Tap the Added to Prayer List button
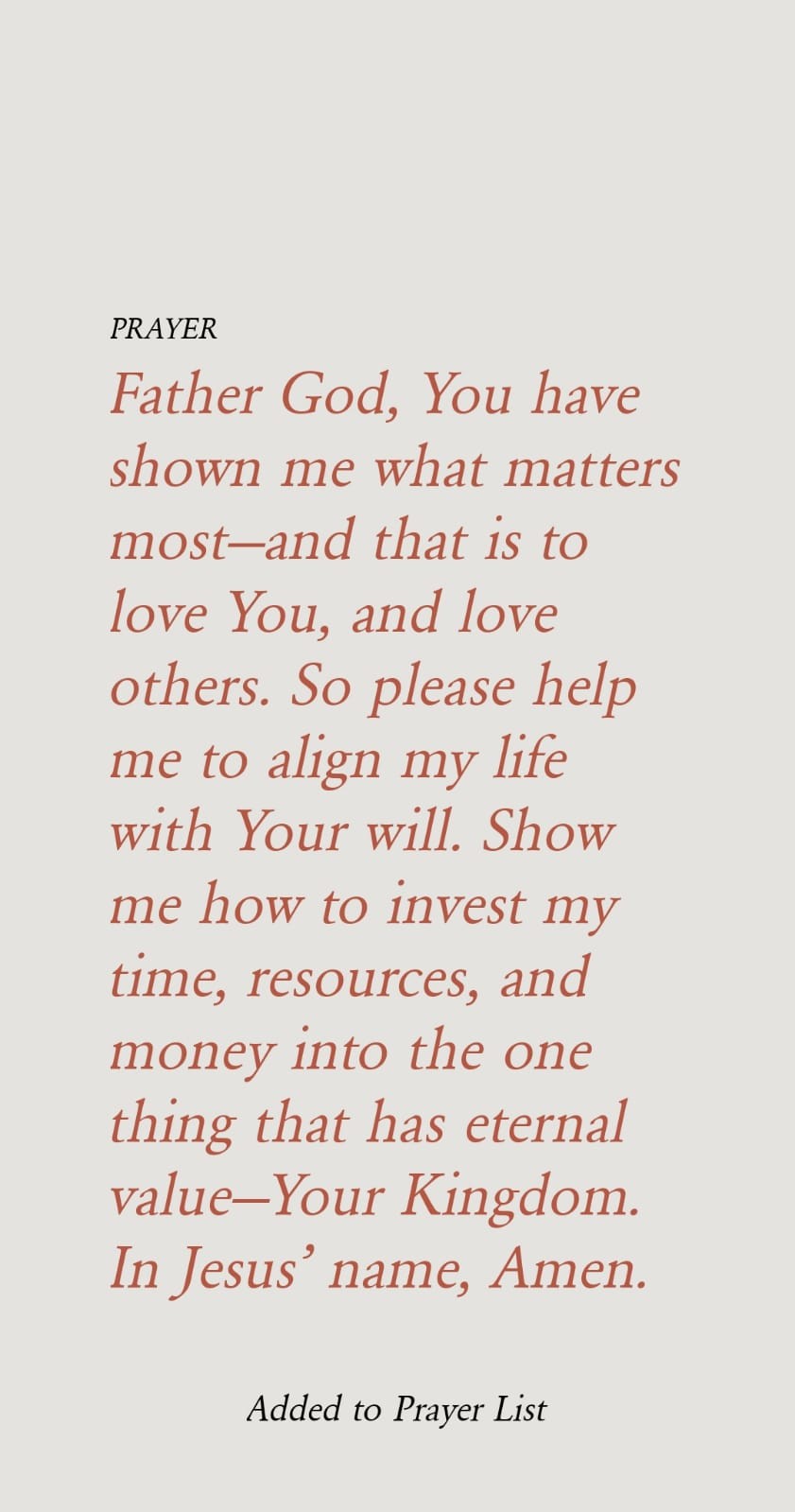Screen dimensions: 795x1512 (x=396, y=1410)
